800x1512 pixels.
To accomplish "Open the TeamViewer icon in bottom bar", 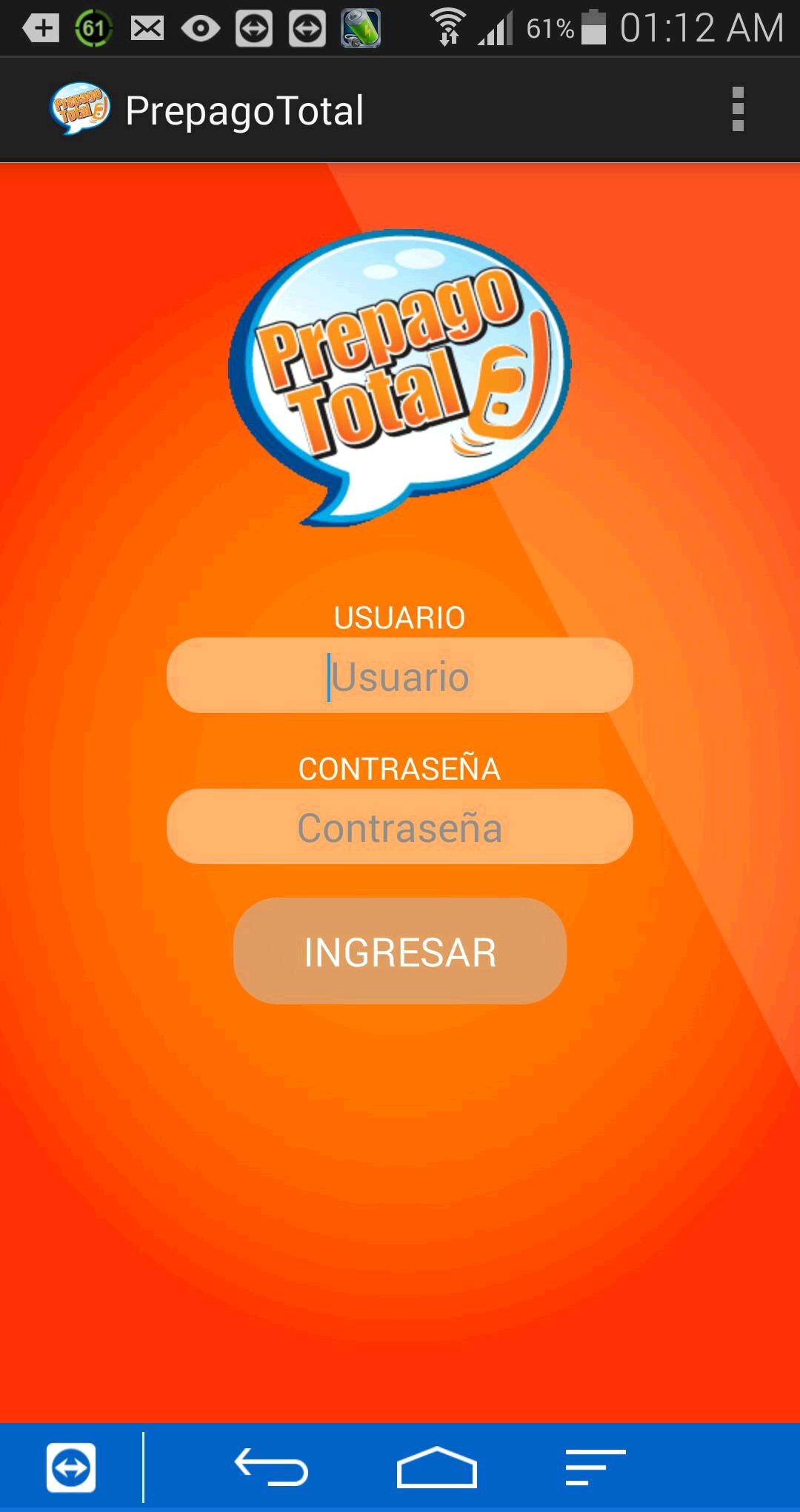I will point(71,1468).
